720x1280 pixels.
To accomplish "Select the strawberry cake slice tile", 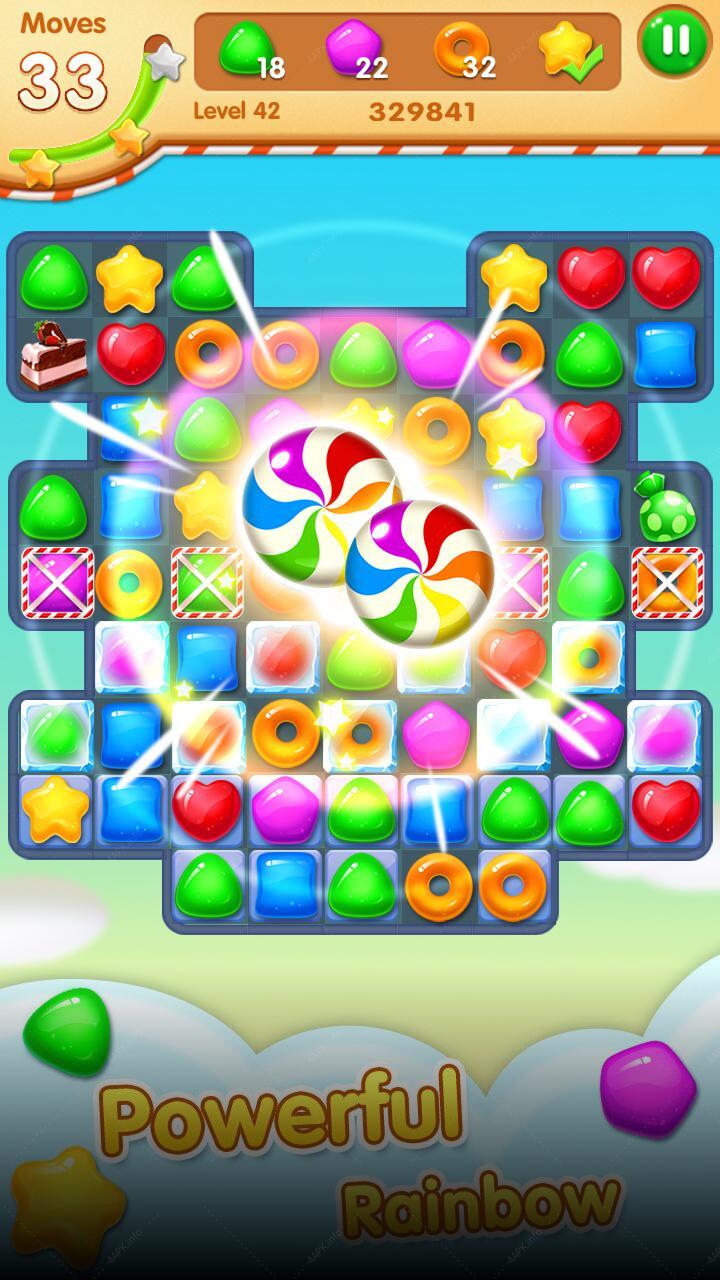I will (x=54, y=354).
